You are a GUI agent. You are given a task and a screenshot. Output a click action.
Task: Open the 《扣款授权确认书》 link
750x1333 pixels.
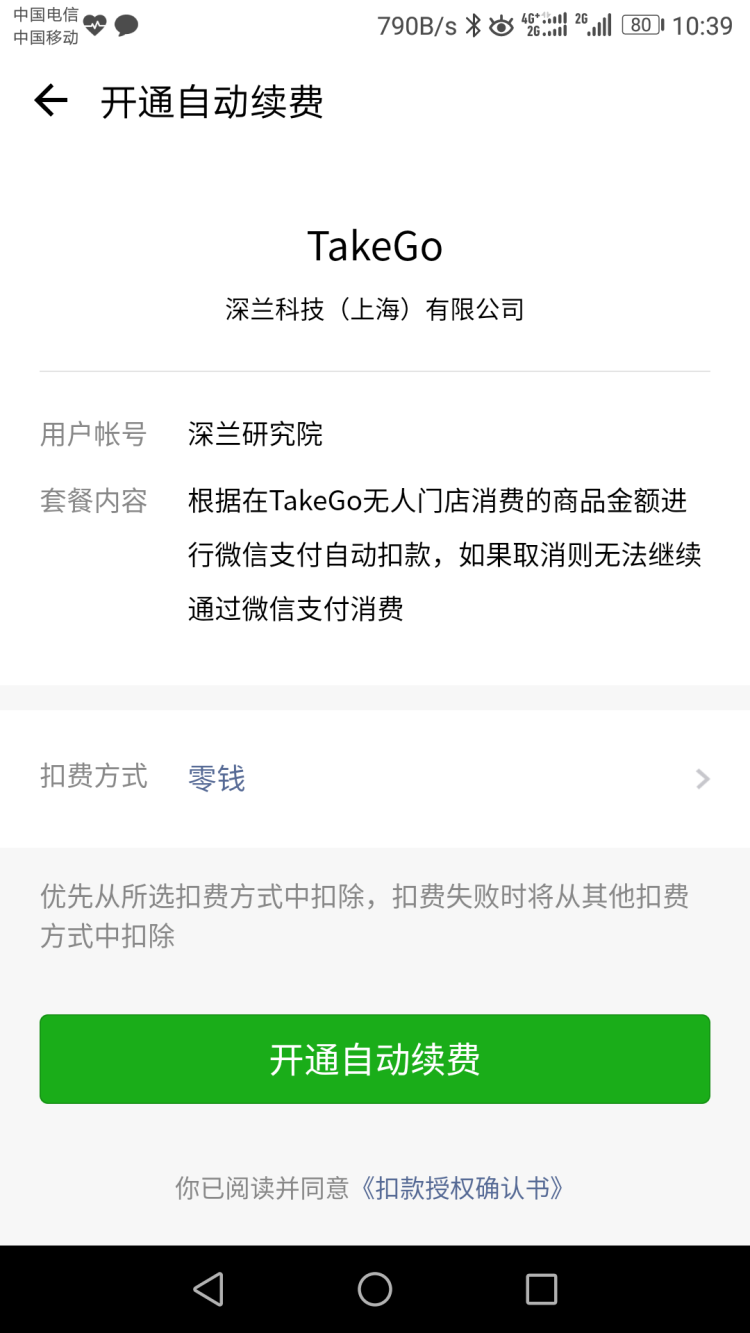(460, 1188)
